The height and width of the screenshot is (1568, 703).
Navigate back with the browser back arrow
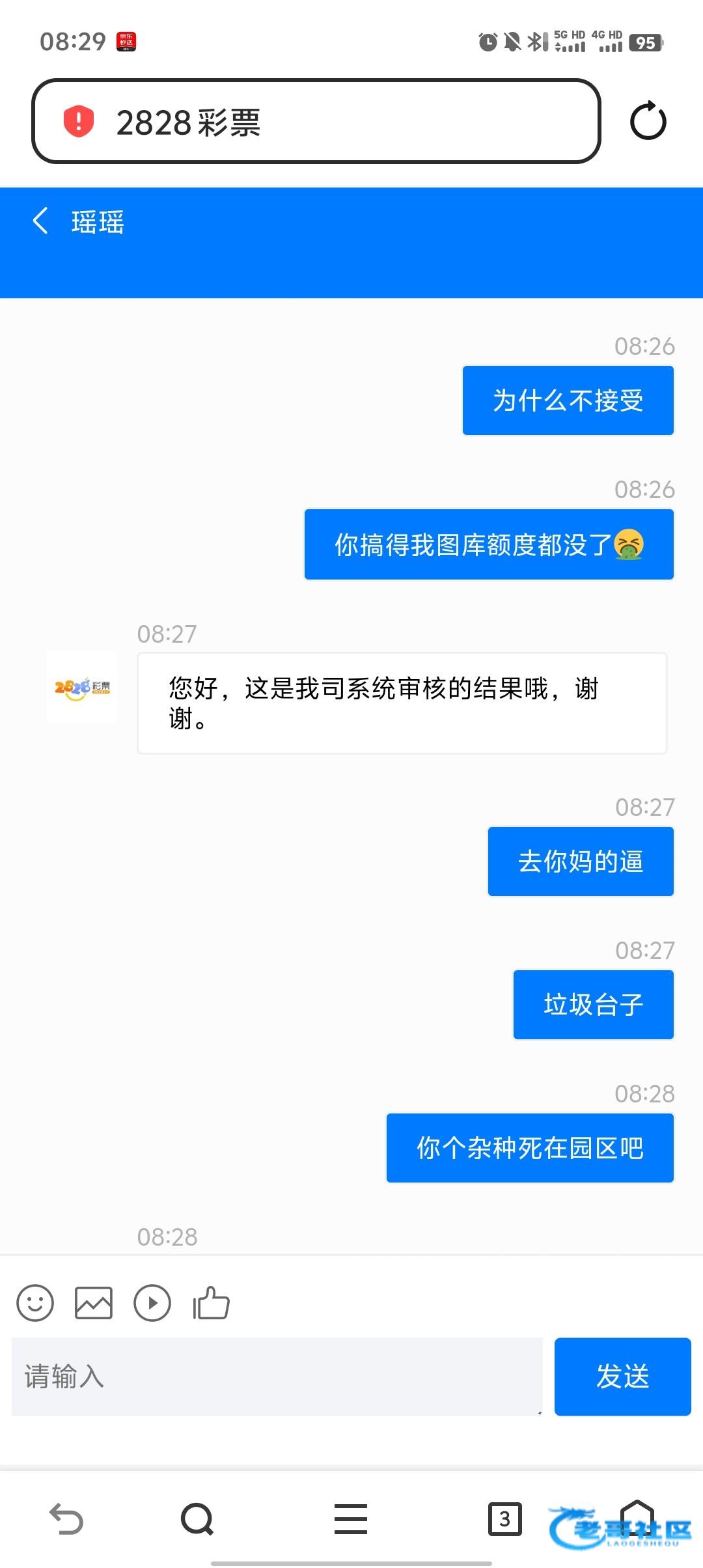tap(66, 1519)
